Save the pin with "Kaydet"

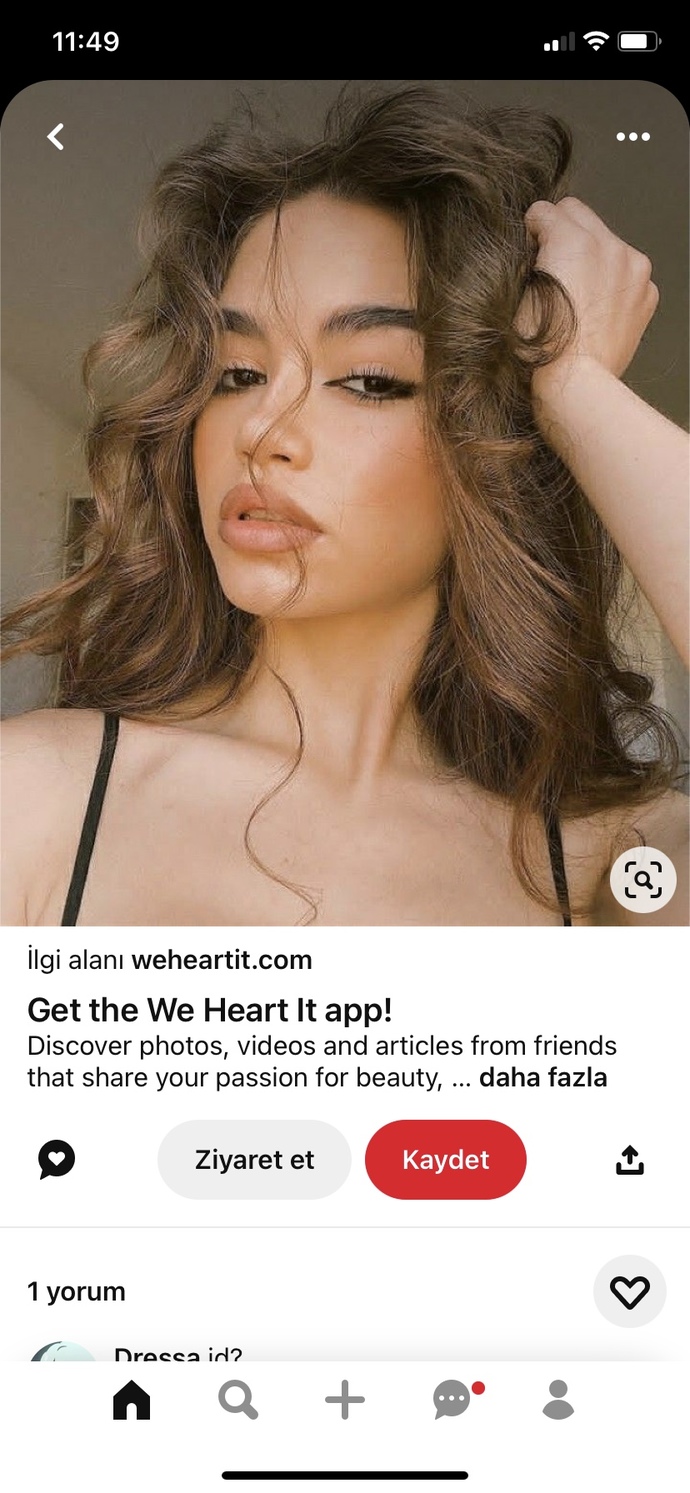click(446, 1160)
